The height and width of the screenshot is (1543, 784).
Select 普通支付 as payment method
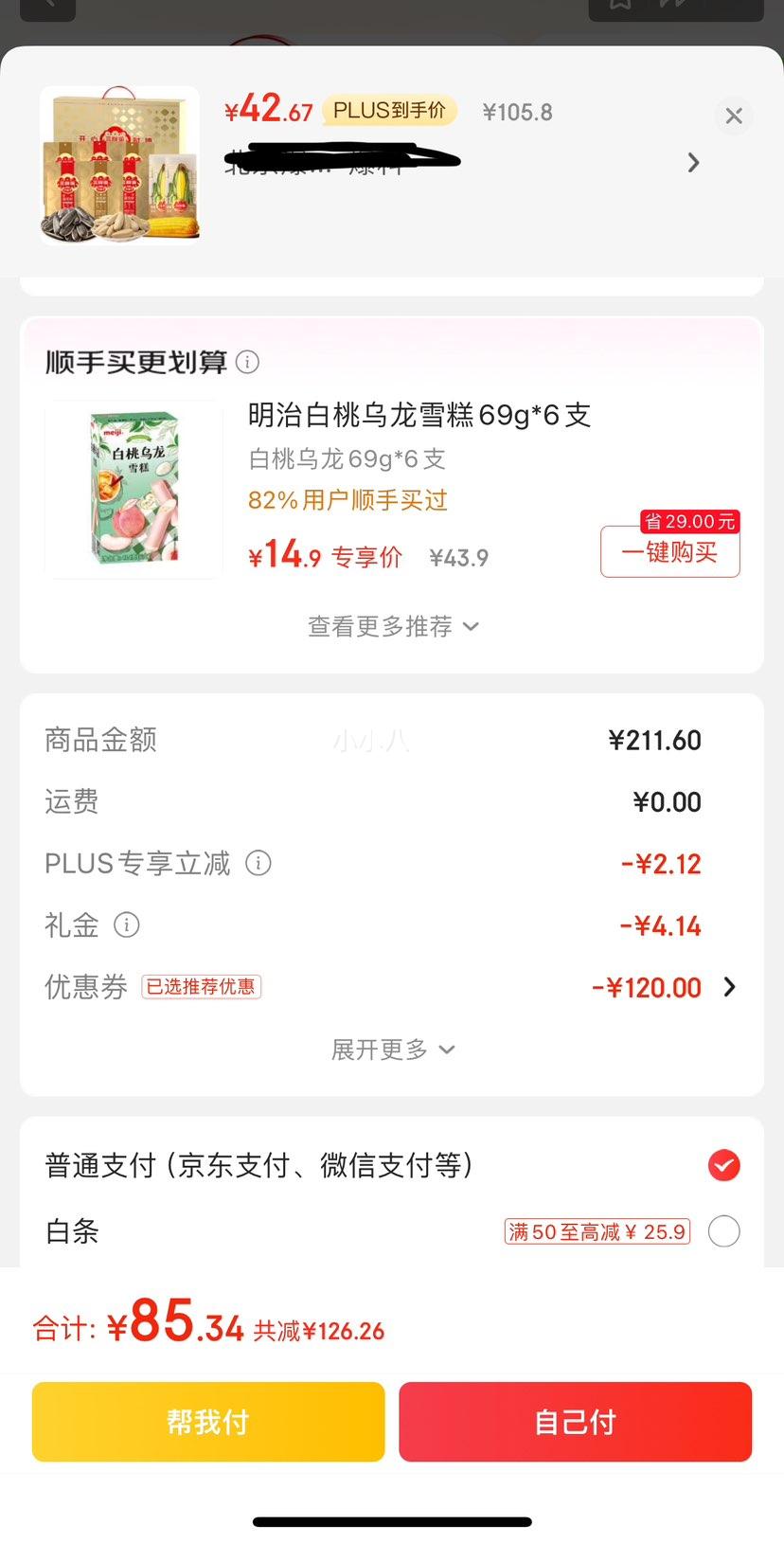pos(723,1165)
